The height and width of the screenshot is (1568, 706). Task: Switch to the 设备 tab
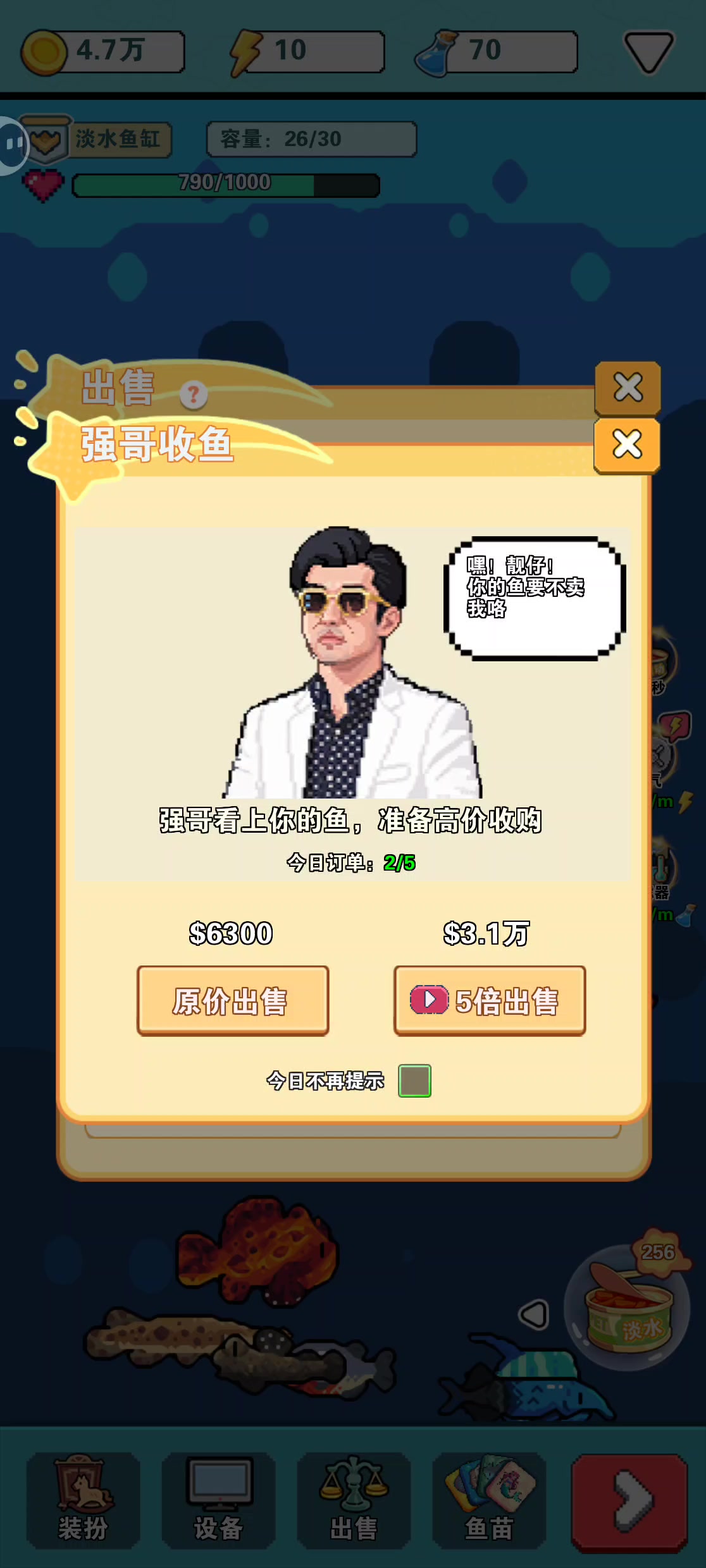[218, 1500]
